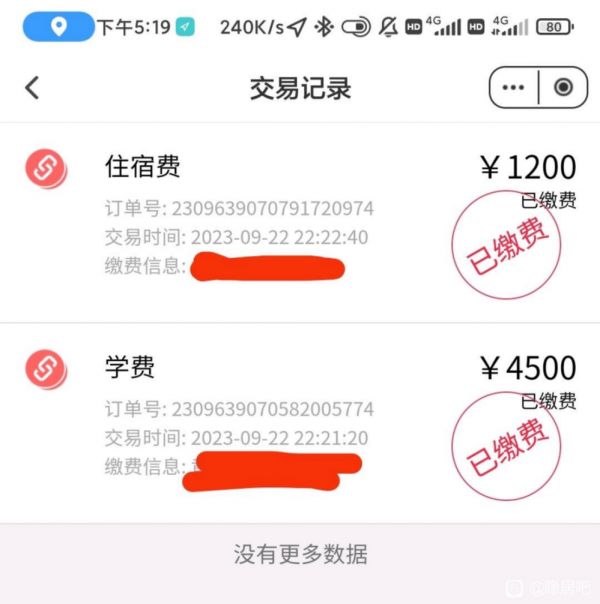Close the mini program via the circle button
This screenshot has width=600, height=604.
pyautogui.click(x=563, y=88)
